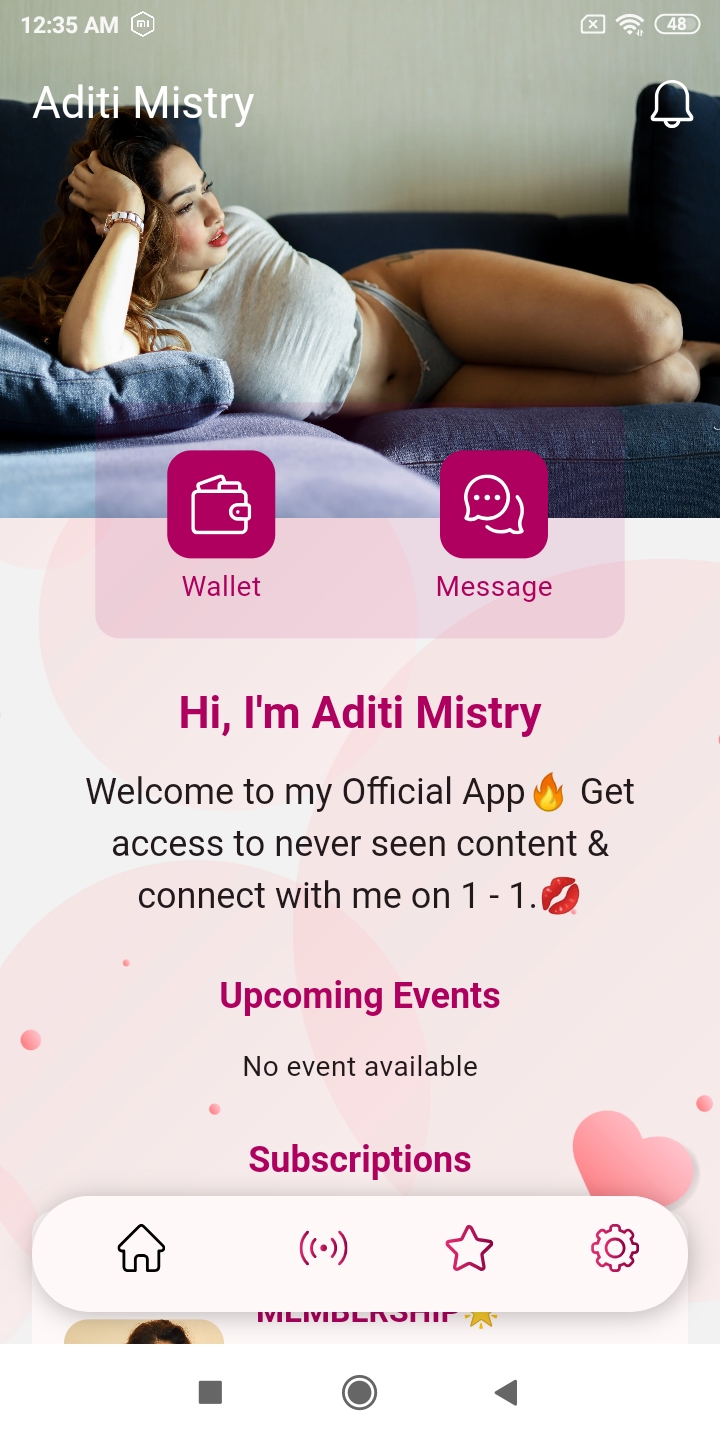Switch to the live broadcast tab
720x1440 pixels.
(323, 1249)
